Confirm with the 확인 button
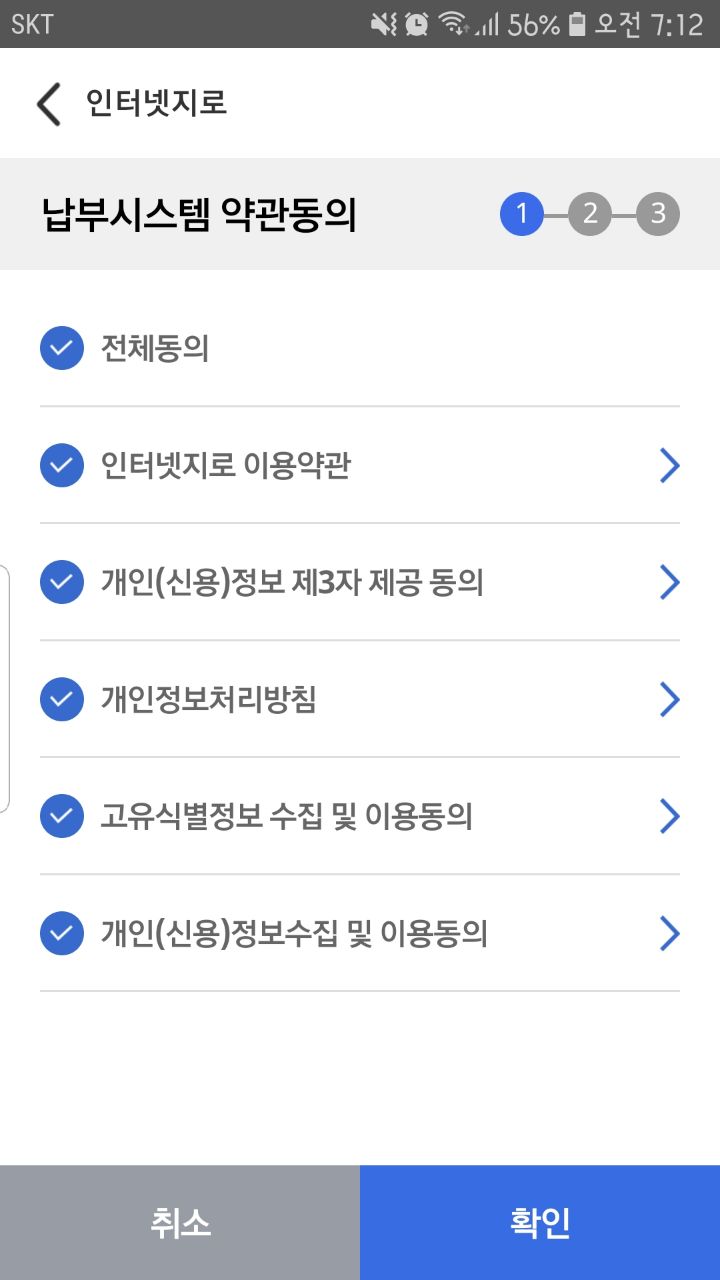Image resolution: width=720 pixels, height=1280 pixels. 540,1222
